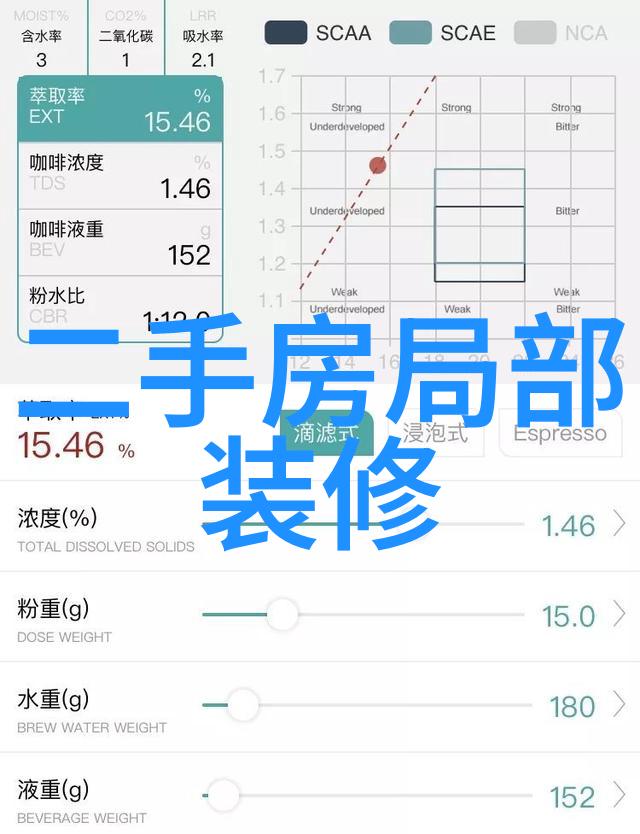Adjust the 粉重 dose weight slider
The image size is (640, 834).
pos(282,614)
